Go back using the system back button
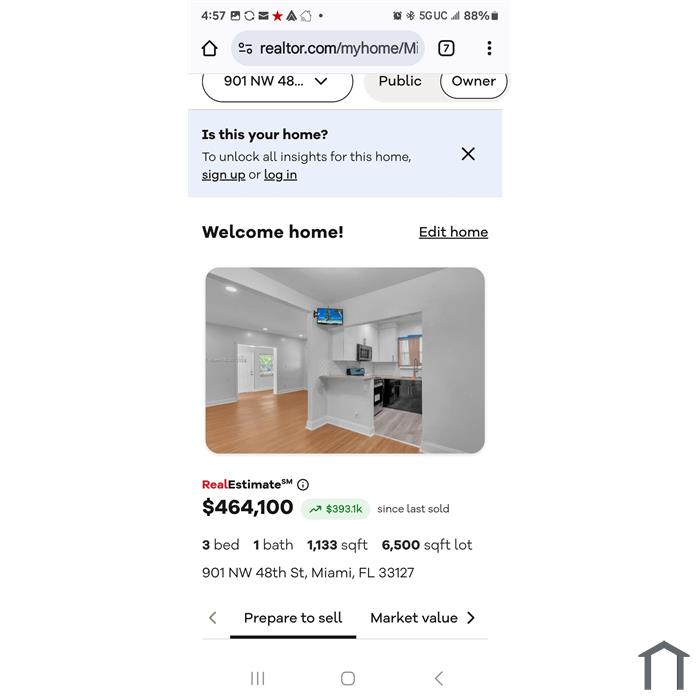The image size is (700, 700). tap(438, 678)
